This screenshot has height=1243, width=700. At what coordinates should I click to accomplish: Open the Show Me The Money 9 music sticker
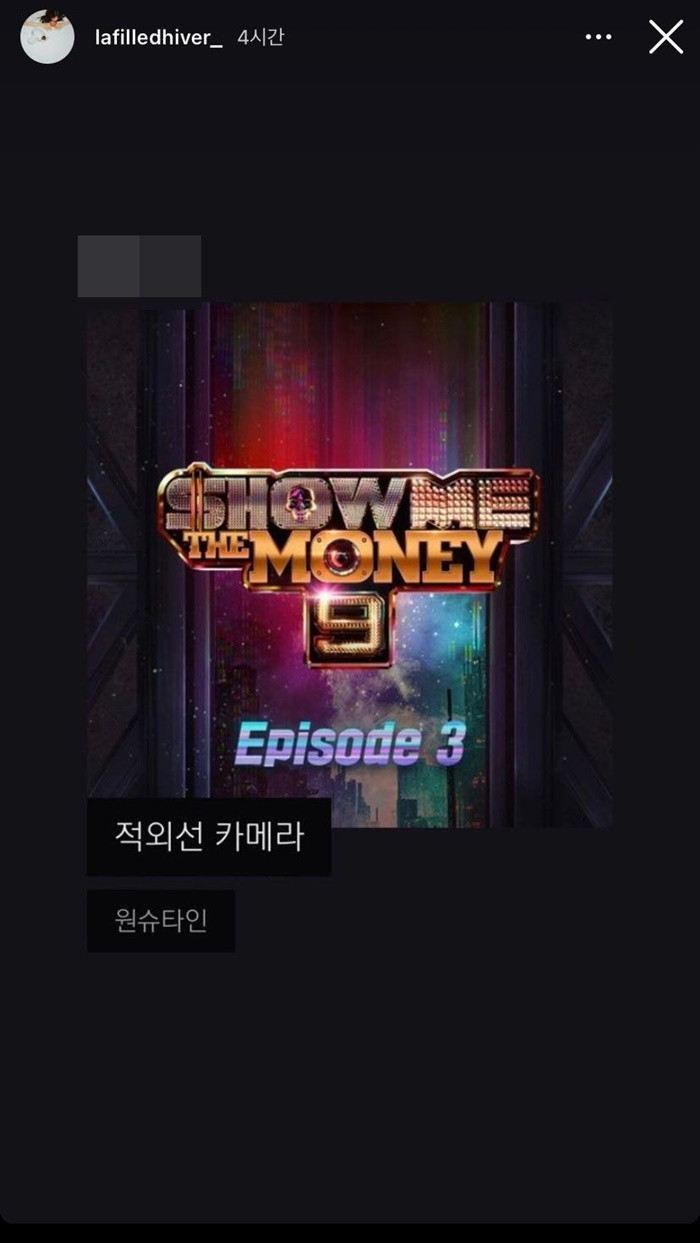click(349, 565)
